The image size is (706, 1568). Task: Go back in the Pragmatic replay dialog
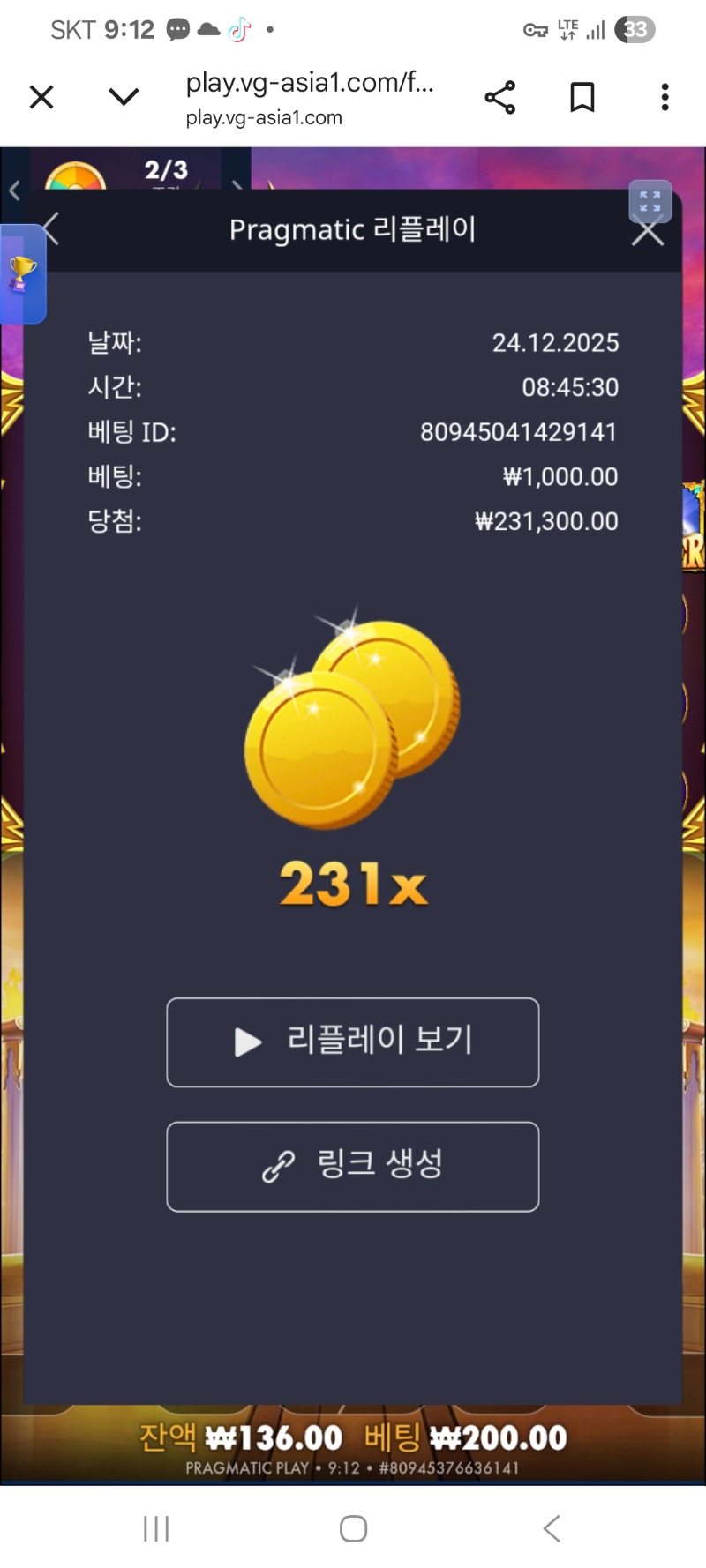click(51, 229)
